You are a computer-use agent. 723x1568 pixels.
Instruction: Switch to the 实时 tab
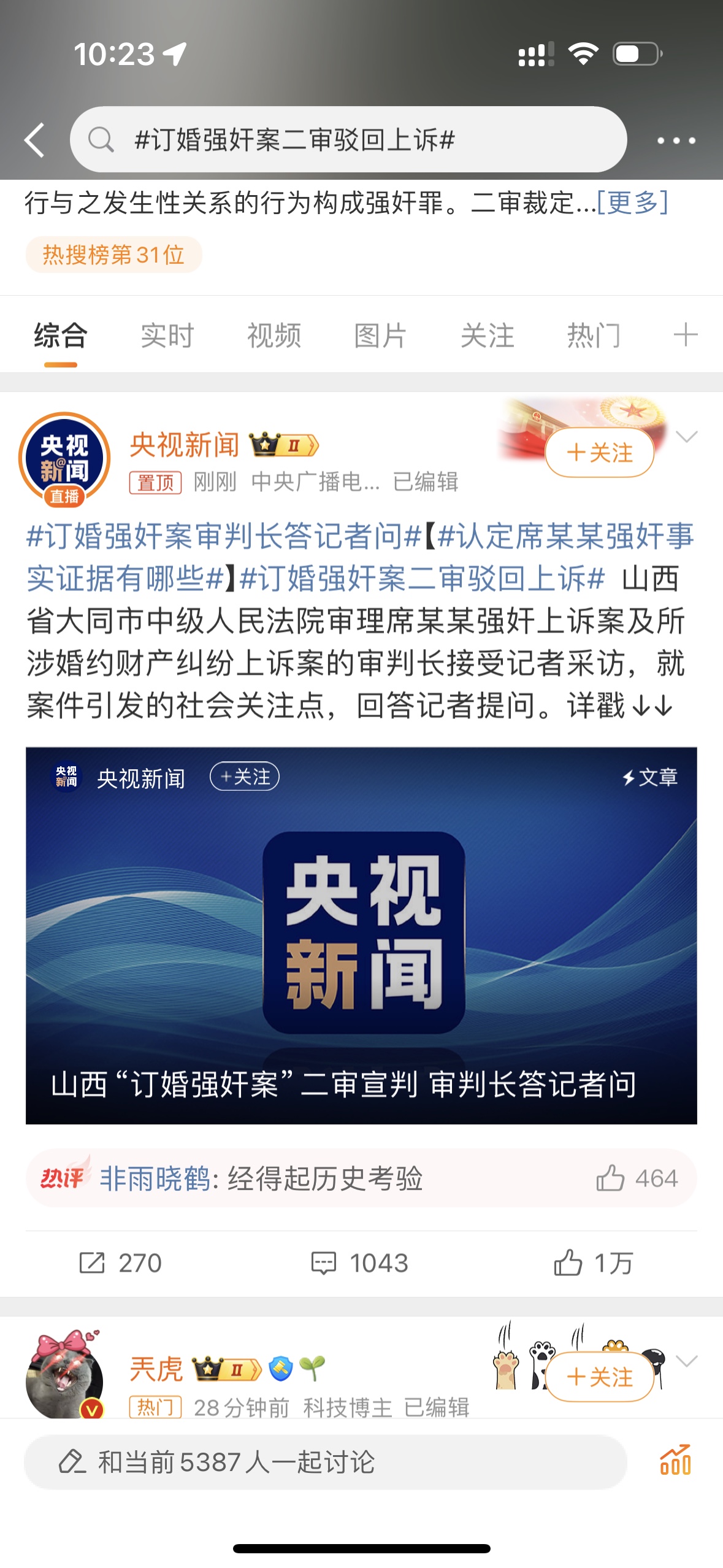coord(167,336)
